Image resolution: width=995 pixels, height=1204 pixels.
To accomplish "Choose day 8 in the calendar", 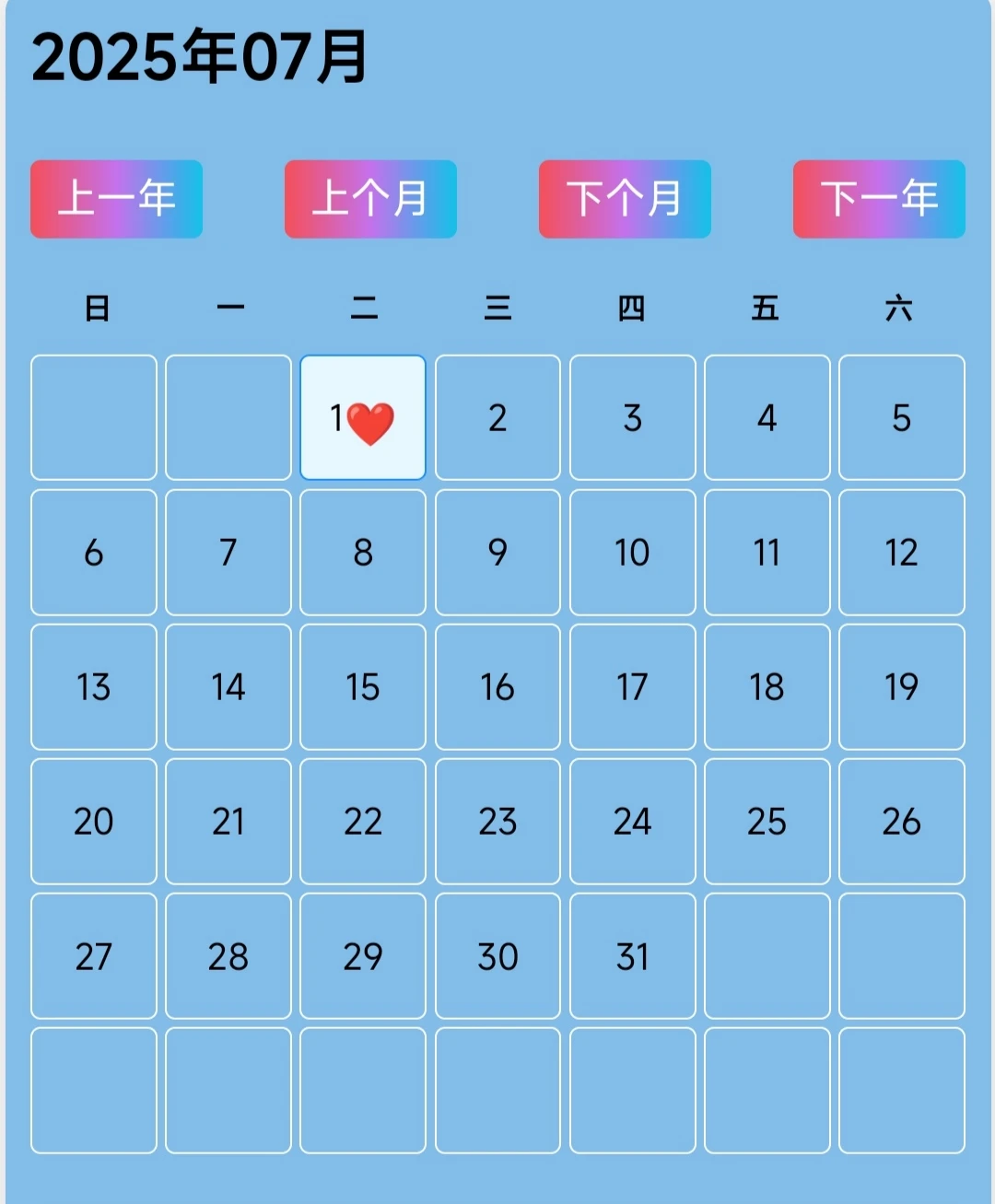I will (363, 553).
